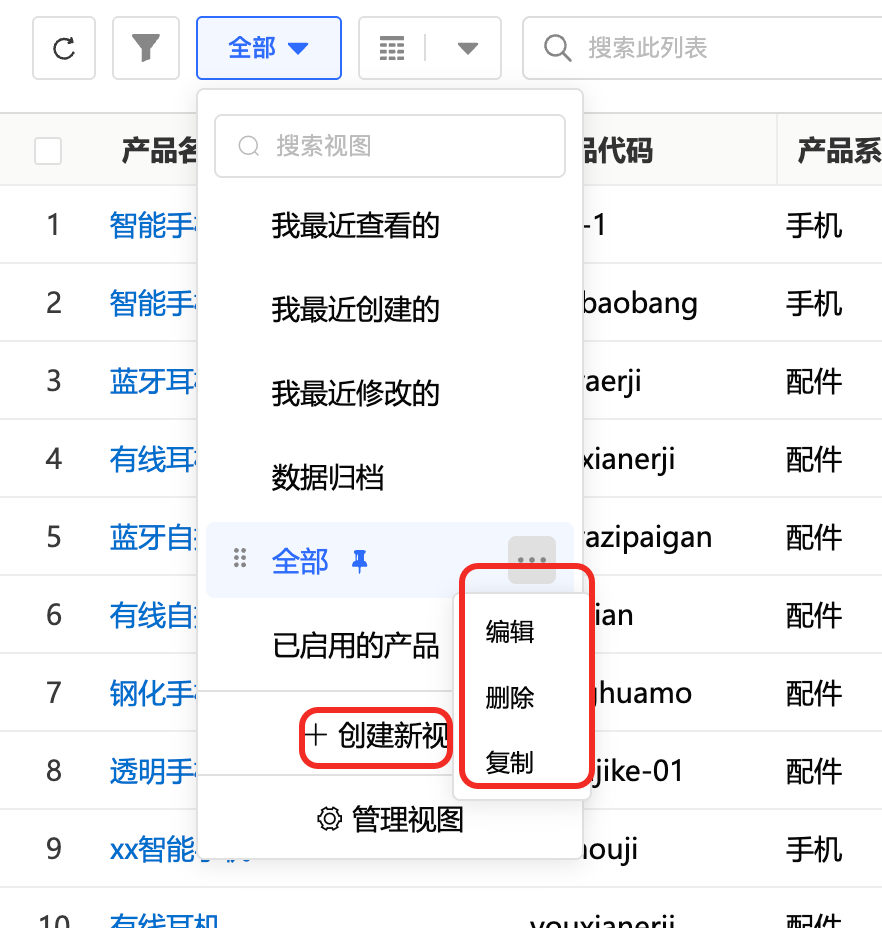Open 管理视图 settings

pyautogui.click(x=390, y=820)
